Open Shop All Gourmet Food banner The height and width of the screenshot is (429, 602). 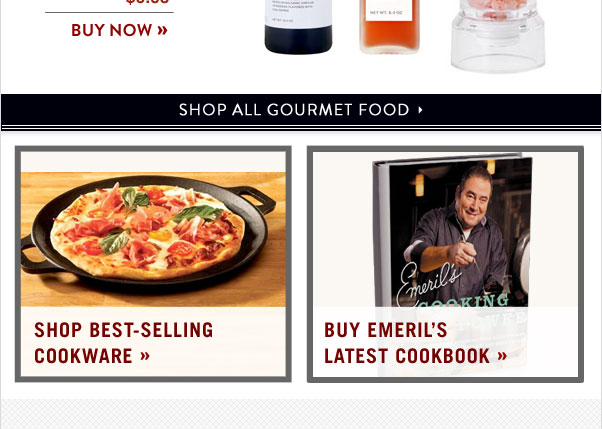300,110
